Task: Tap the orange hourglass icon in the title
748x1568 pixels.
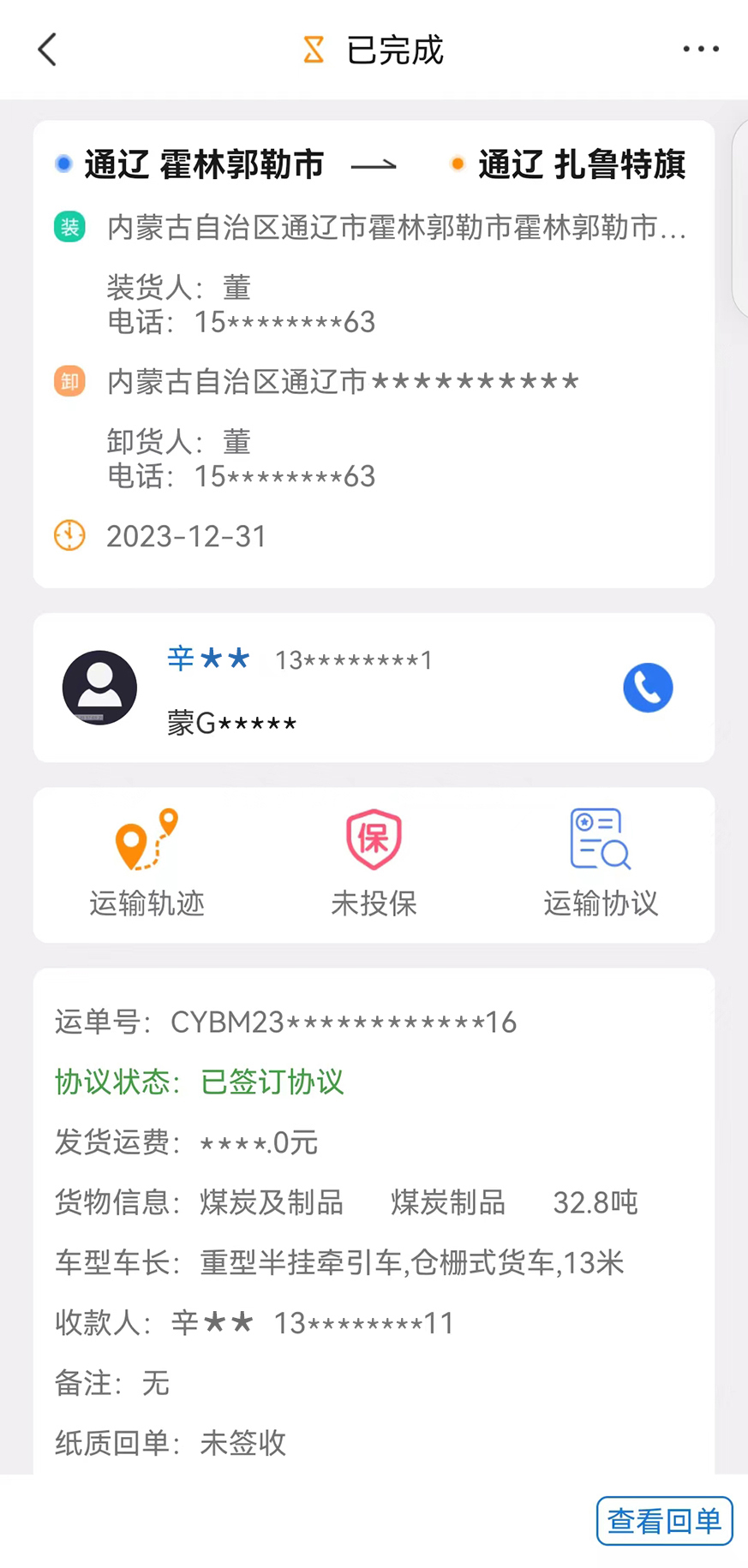Action: tap(313, 49)
